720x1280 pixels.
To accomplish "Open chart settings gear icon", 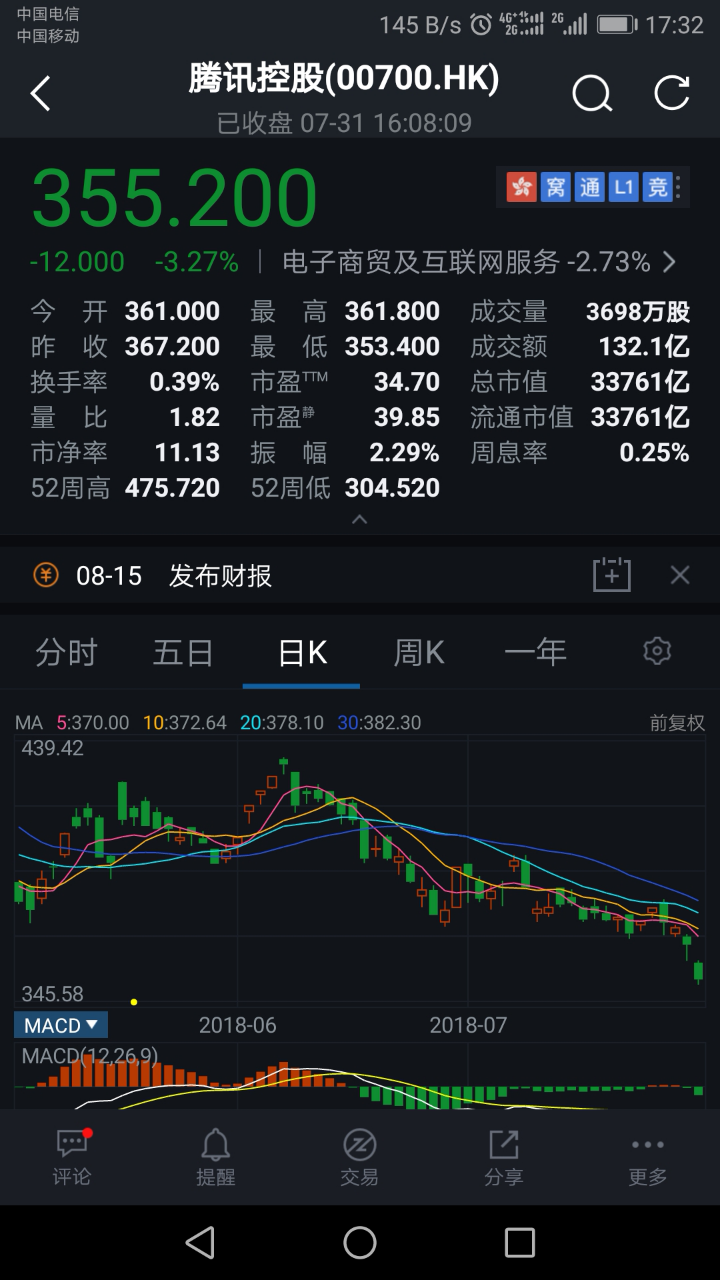I will click(657, 651).
